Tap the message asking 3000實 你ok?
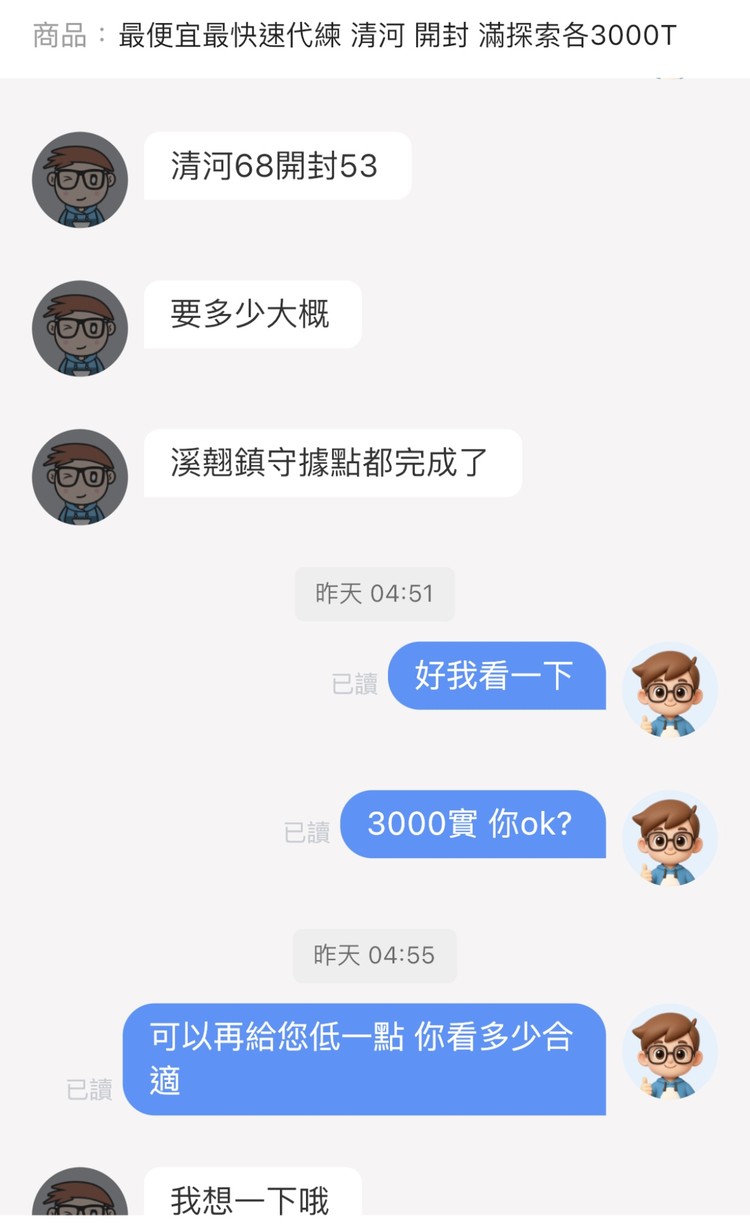The width and height of the screenshot is (750, 1227). [x=472, y=825]
